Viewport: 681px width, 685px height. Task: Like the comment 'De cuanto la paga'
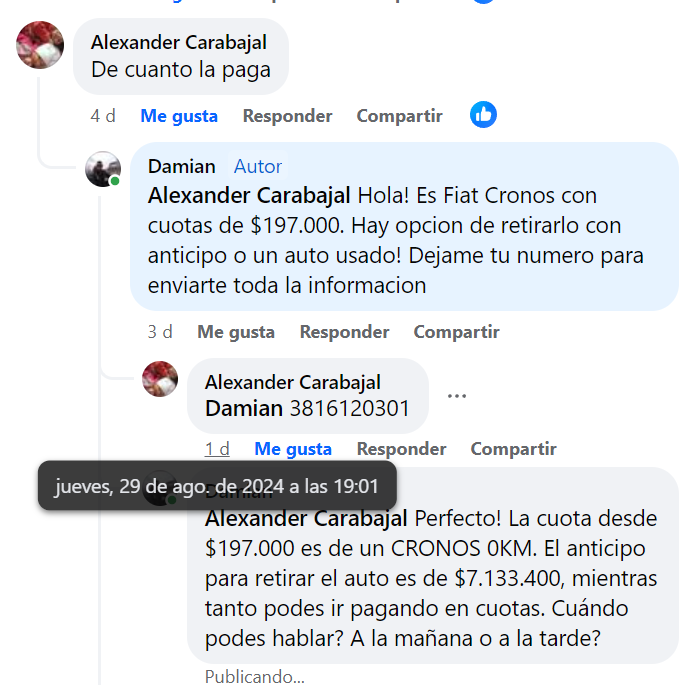point(179,116)
